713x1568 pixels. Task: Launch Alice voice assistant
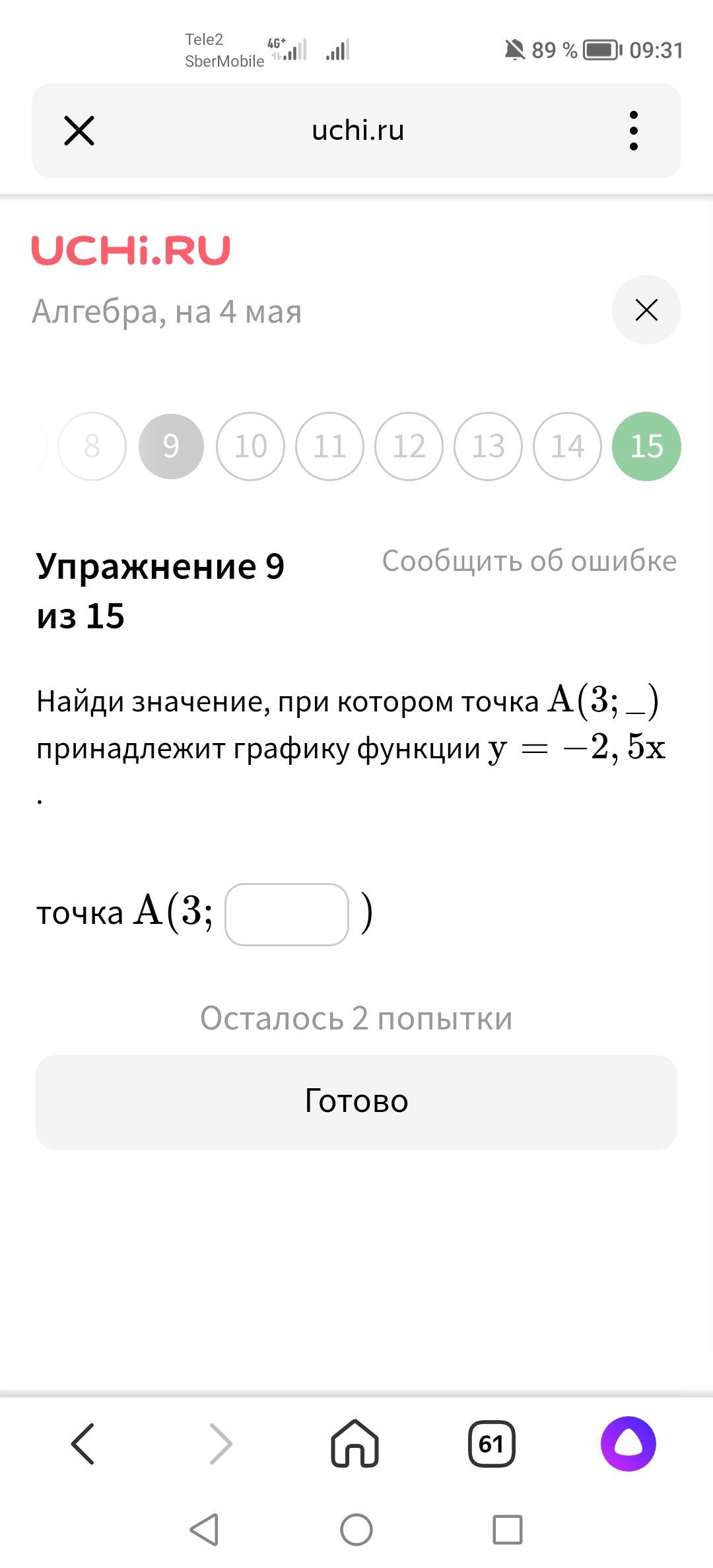(628, 1443)
